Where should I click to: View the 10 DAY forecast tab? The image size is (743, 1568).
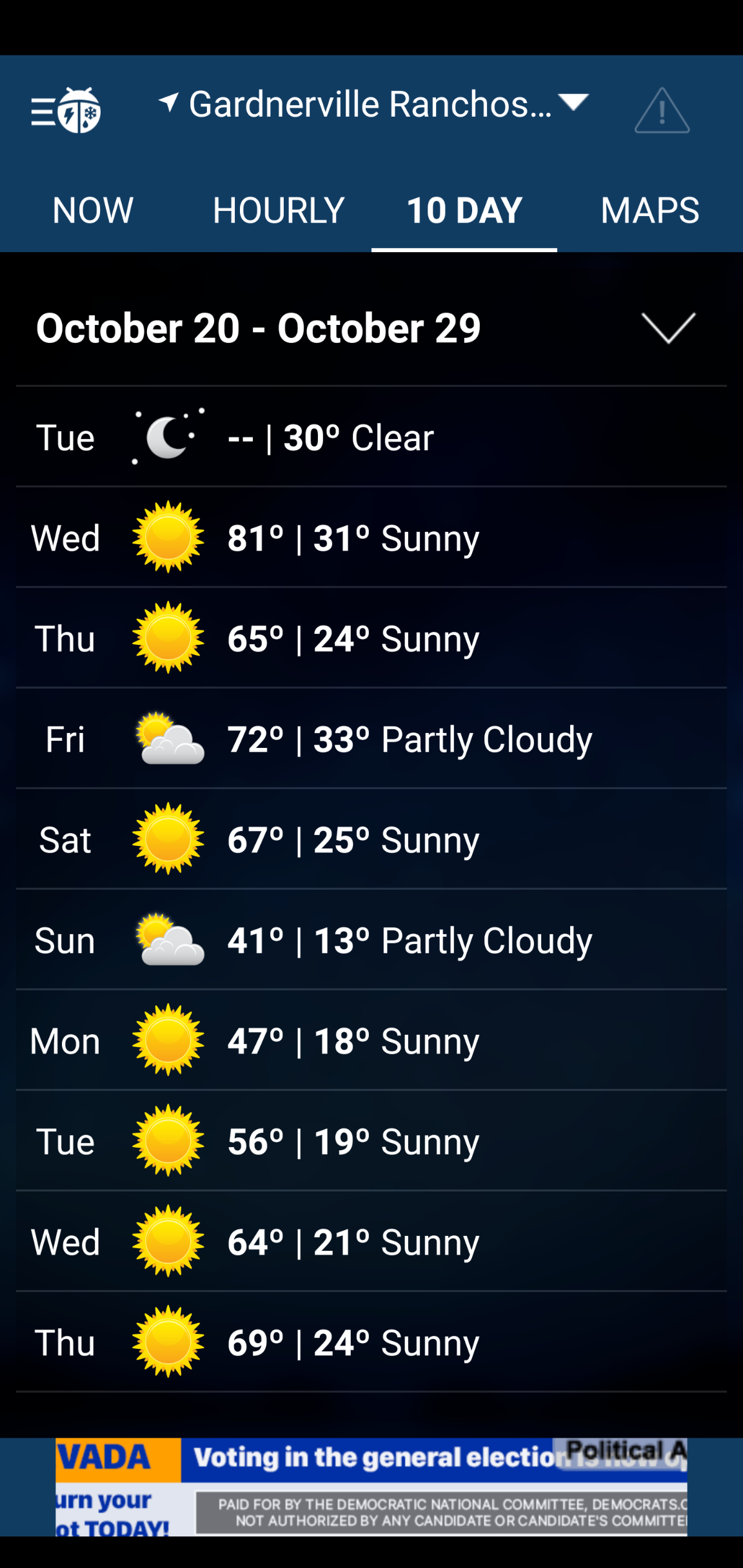(464, 210)
